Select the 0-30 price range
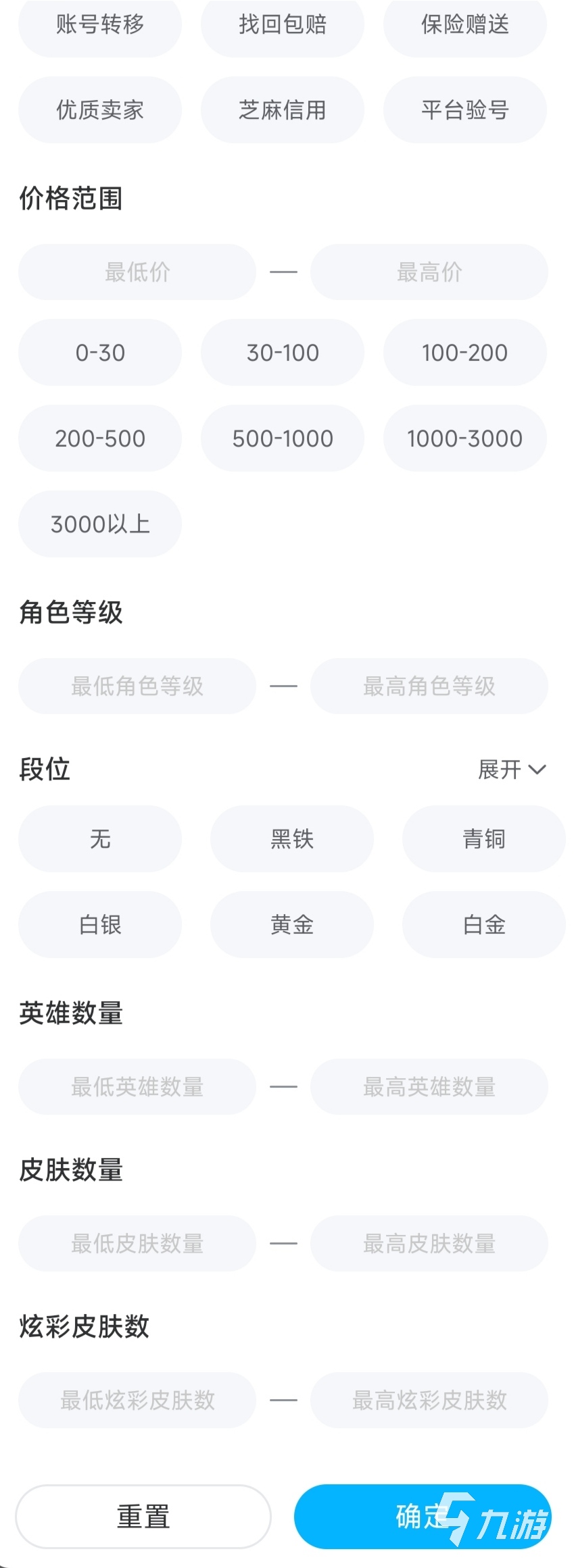 100,353
